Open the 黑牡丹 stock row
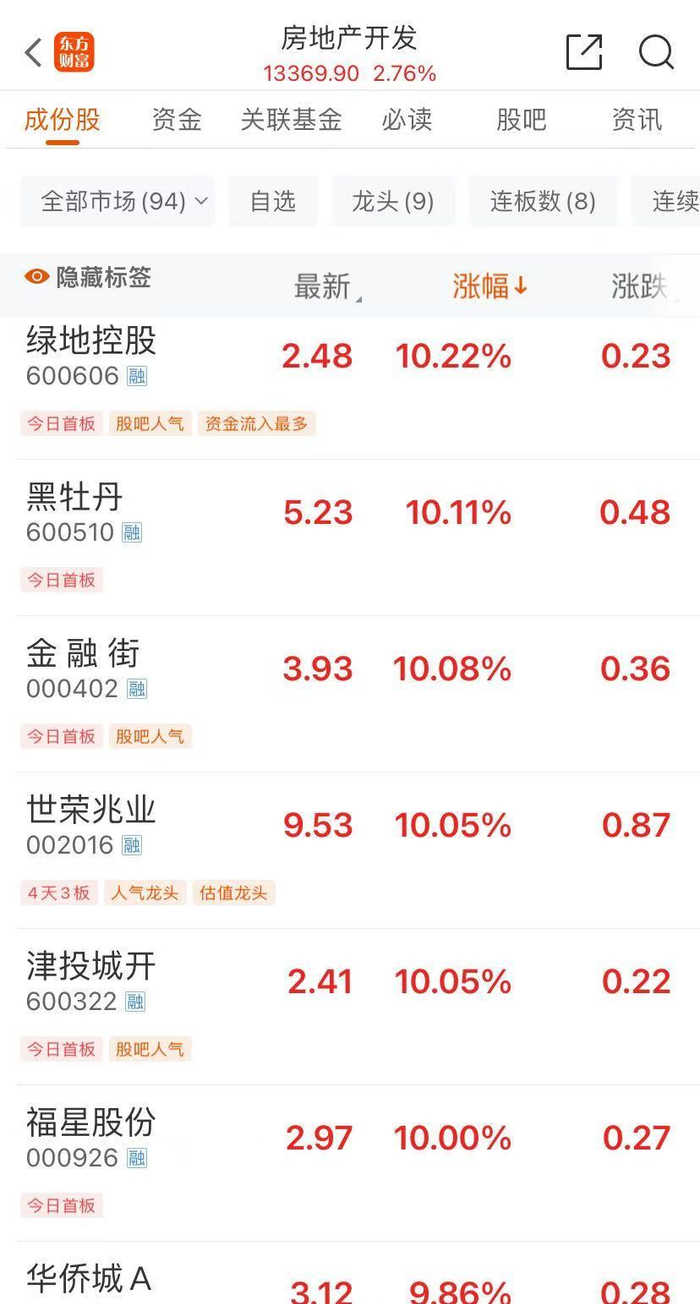The width and height of the screenshot is (700, 1304). [x=74, y=497]
